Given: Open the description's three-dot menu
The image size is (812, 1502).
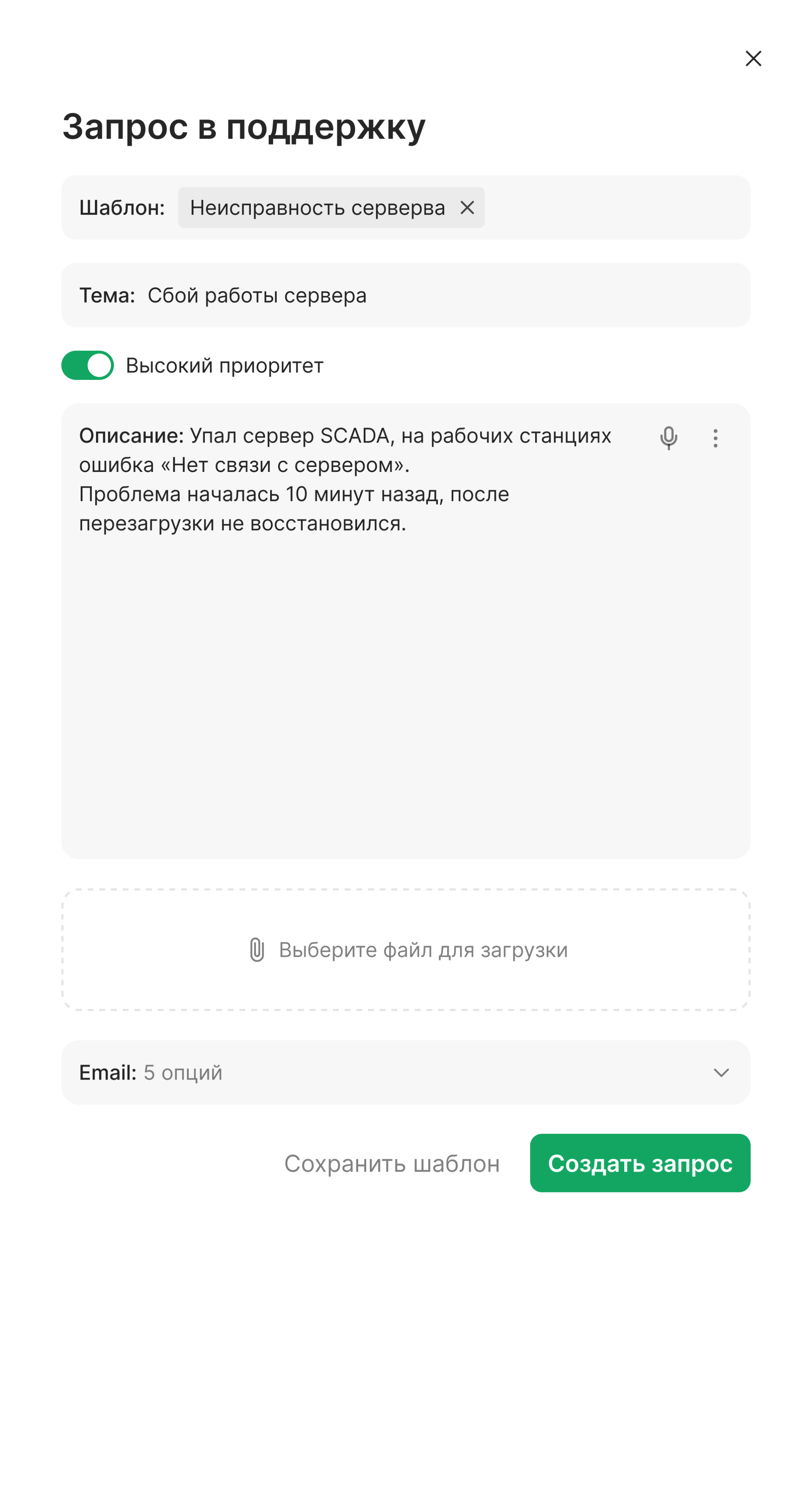Looking at the screenshot, I should click(715, 438).
